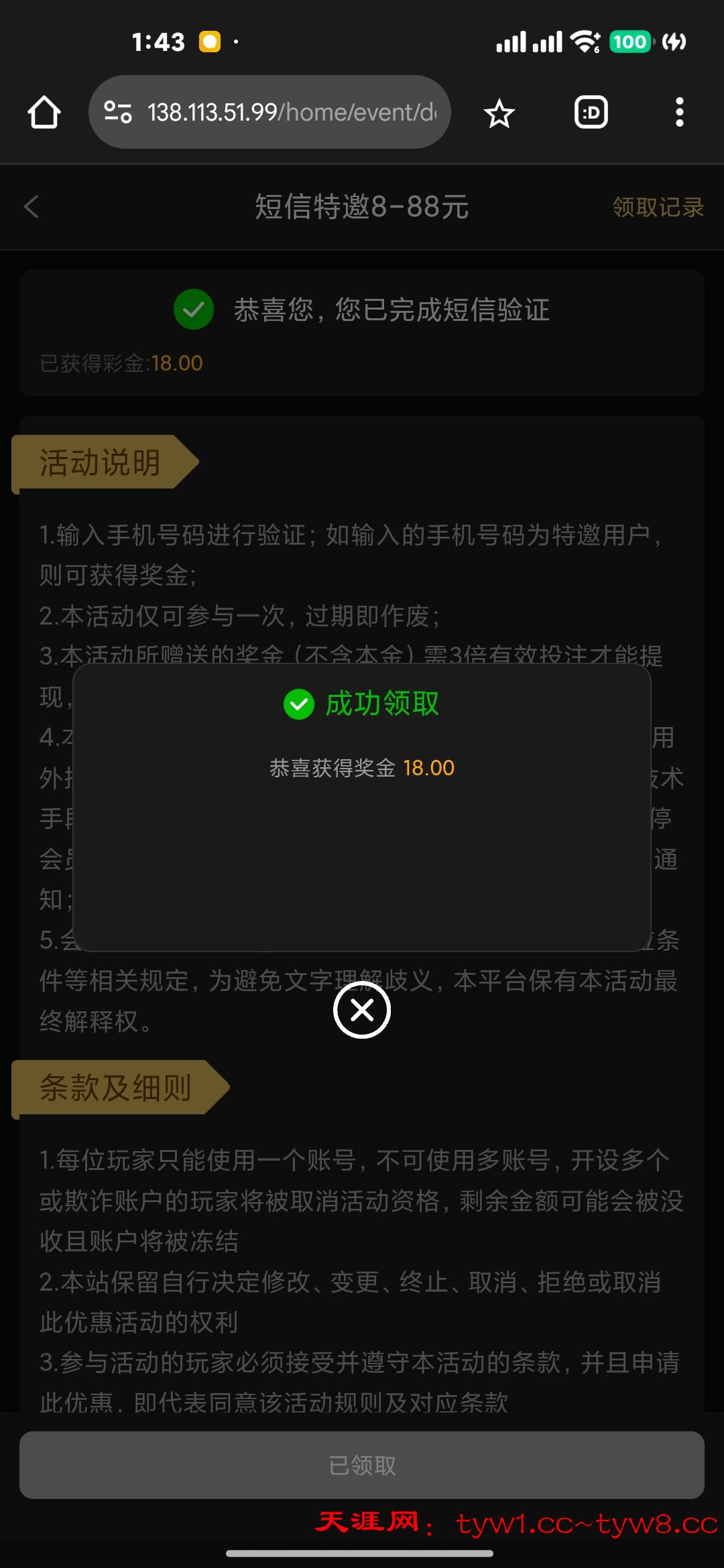This screenshot has width=724, height=1568.
Task: Dismiss the reward popup with the X
Action: 362,1010
